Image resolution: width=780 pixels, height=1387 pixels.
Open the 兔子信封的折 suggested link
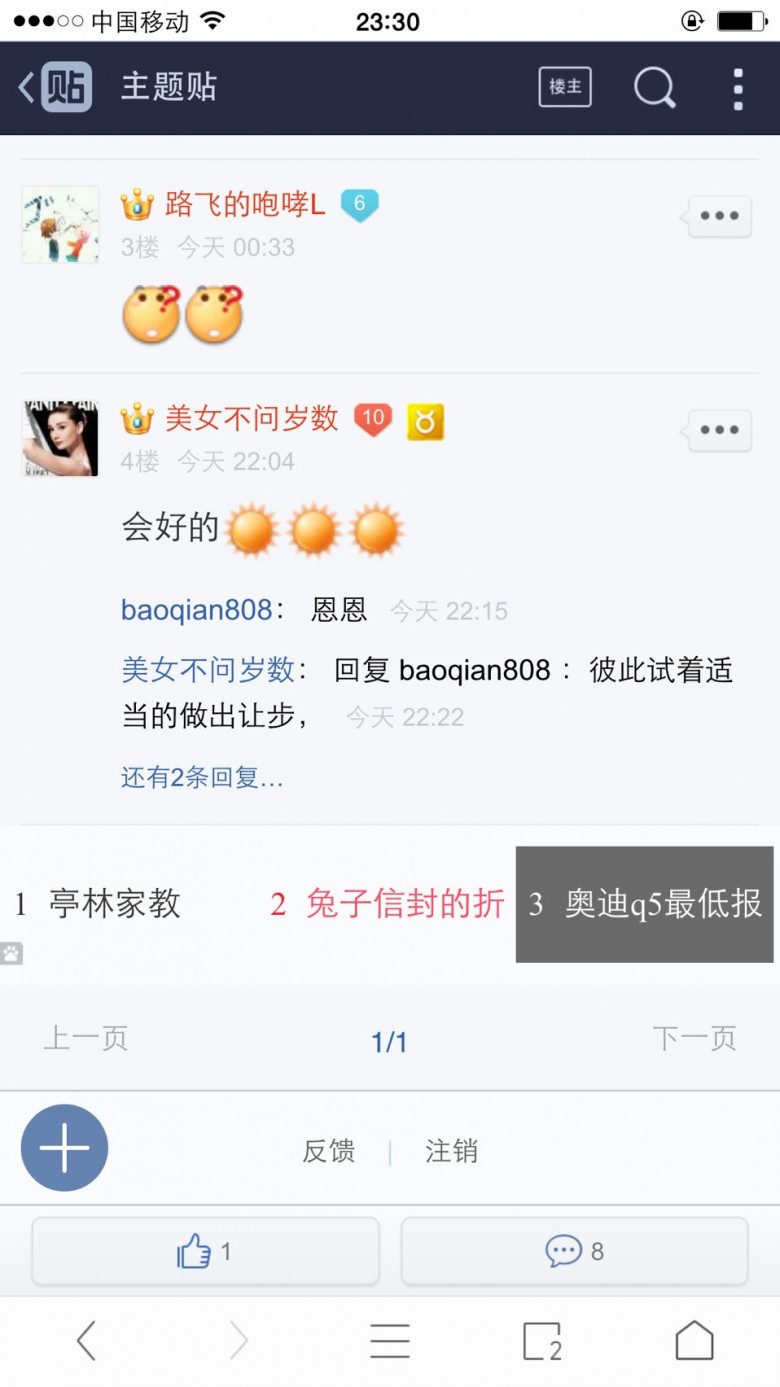[x=404, y=904]
